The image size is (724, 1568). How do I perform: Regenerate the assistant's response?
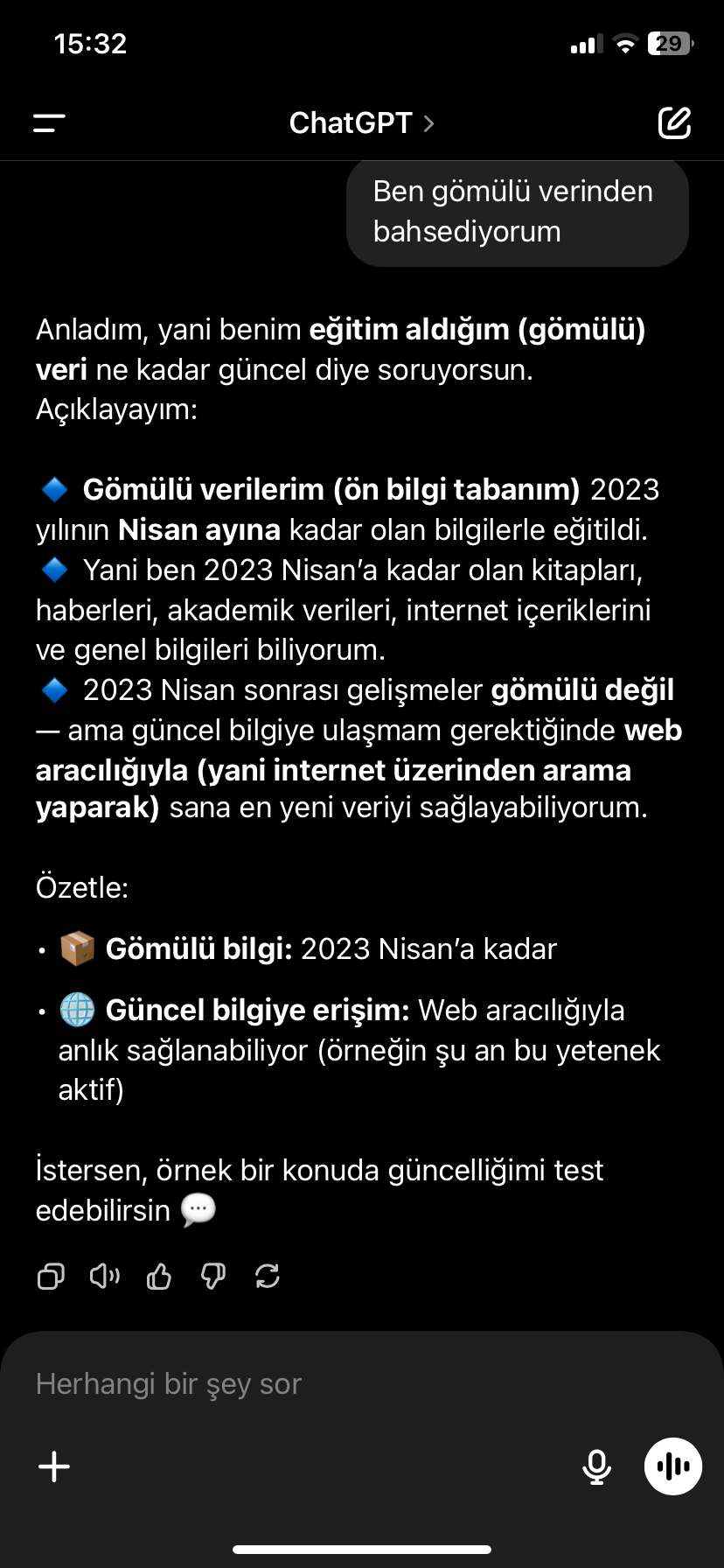pos(268,1277)
